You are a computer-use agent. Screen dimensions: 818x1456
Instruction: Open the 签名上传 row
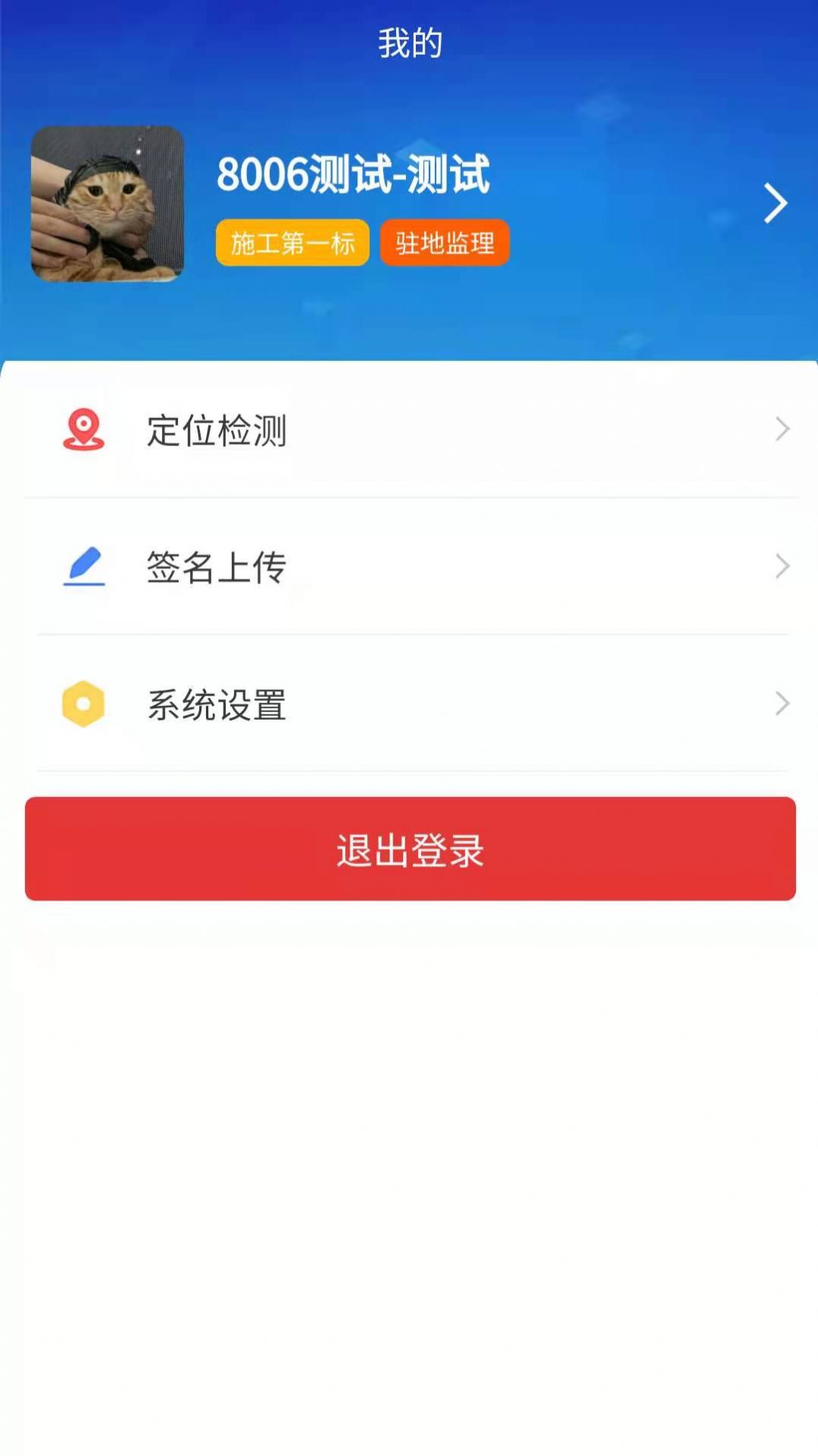[409, 568]
